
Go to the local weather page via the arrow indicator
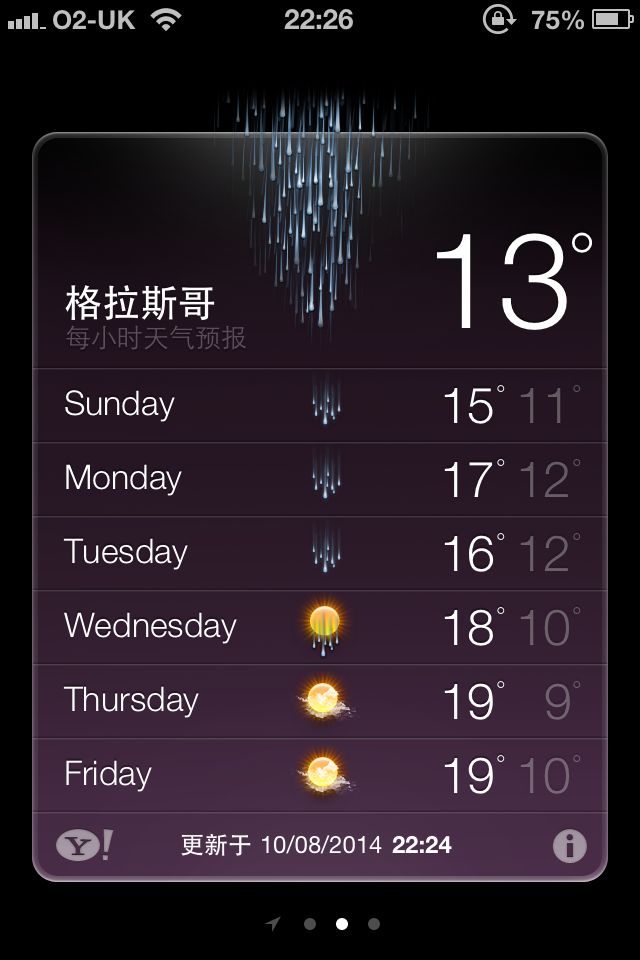273,923
